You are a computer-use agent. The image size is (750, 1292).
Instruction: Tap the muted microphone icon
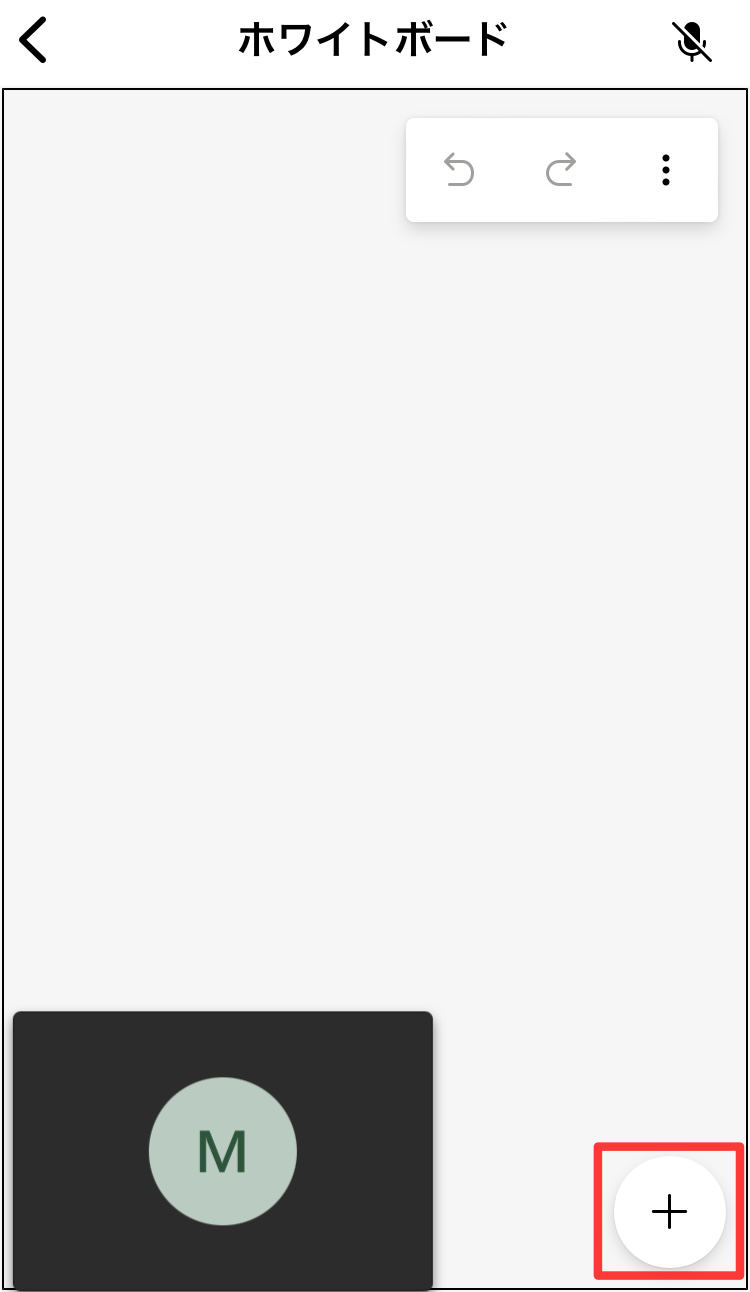pyautogui.click(x=692, y=42)
